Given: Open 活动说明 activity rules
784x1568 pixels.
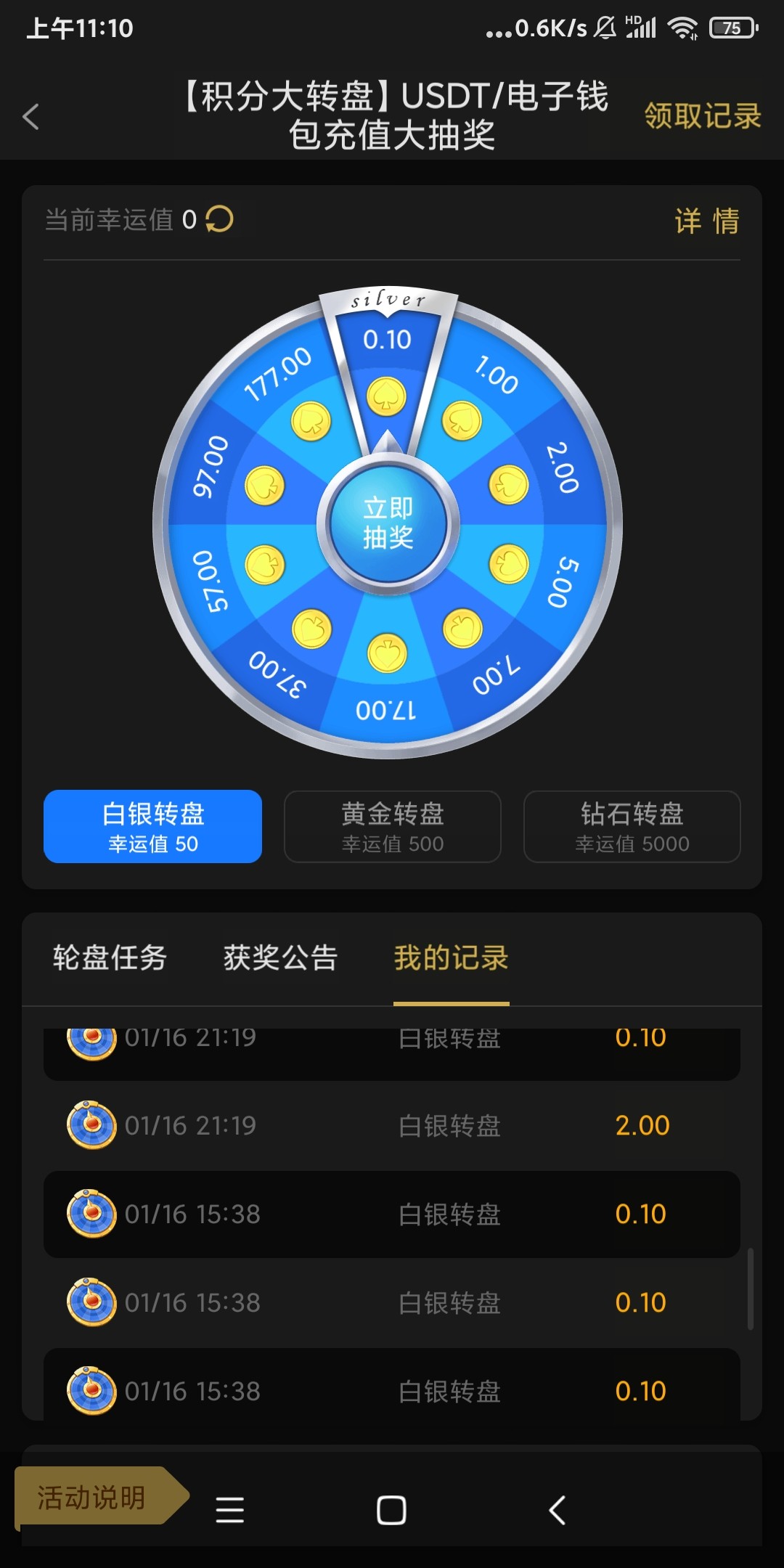Looking at the screenshot, I should [93, 1498].
